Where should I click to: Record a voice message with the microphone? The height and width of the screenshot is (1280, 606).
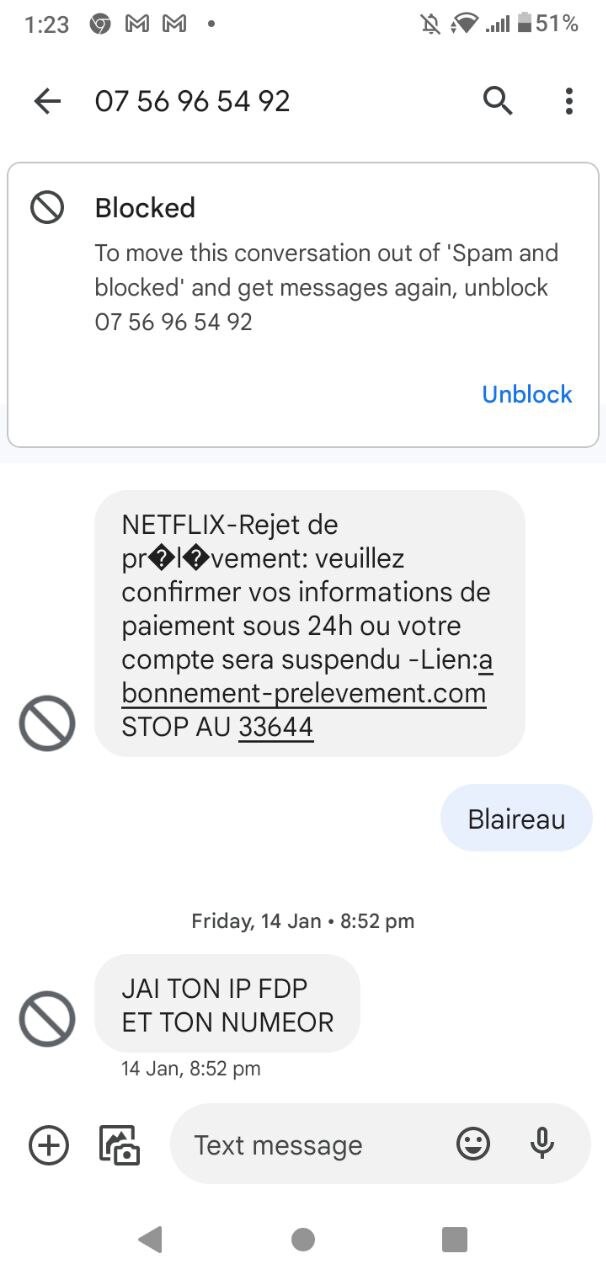coord(542,1144)
